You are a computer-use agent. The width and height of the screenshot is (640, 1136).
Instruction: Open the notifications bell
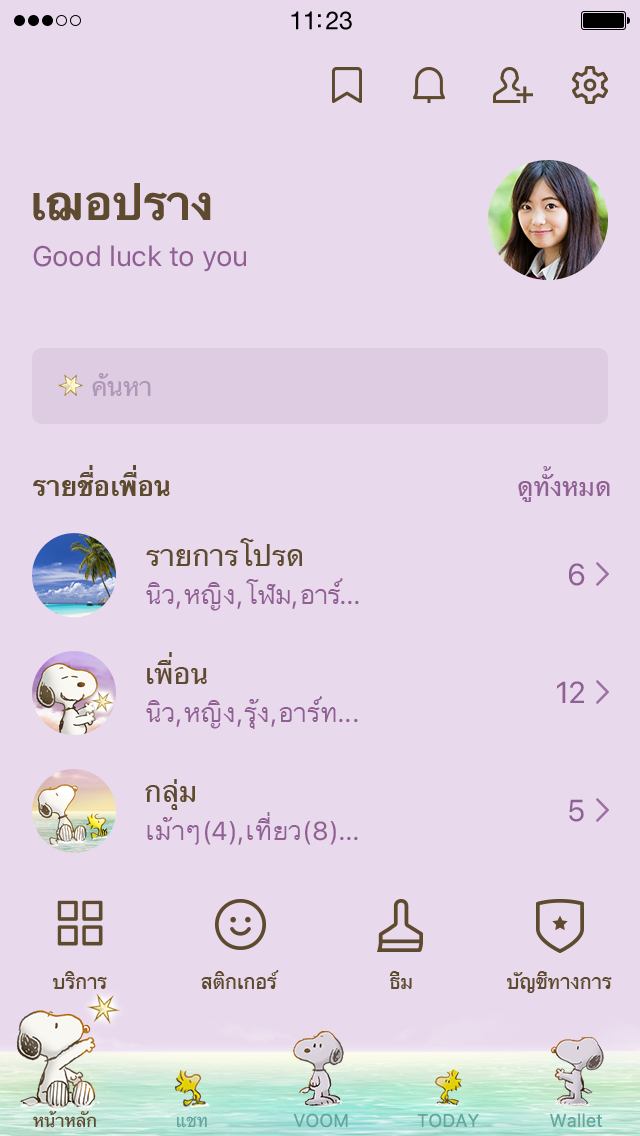coord(429,85)
